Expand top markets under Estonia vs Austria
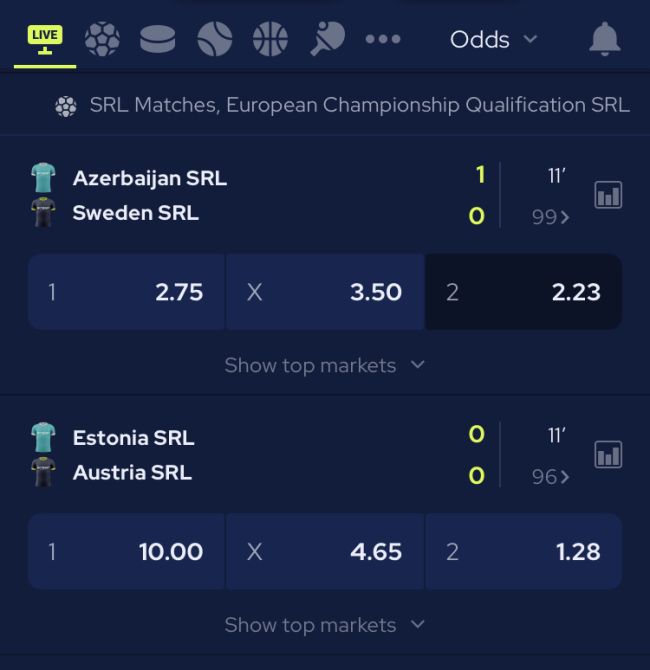The width and height of the screenshot is (650, 670). coord(325,625)
